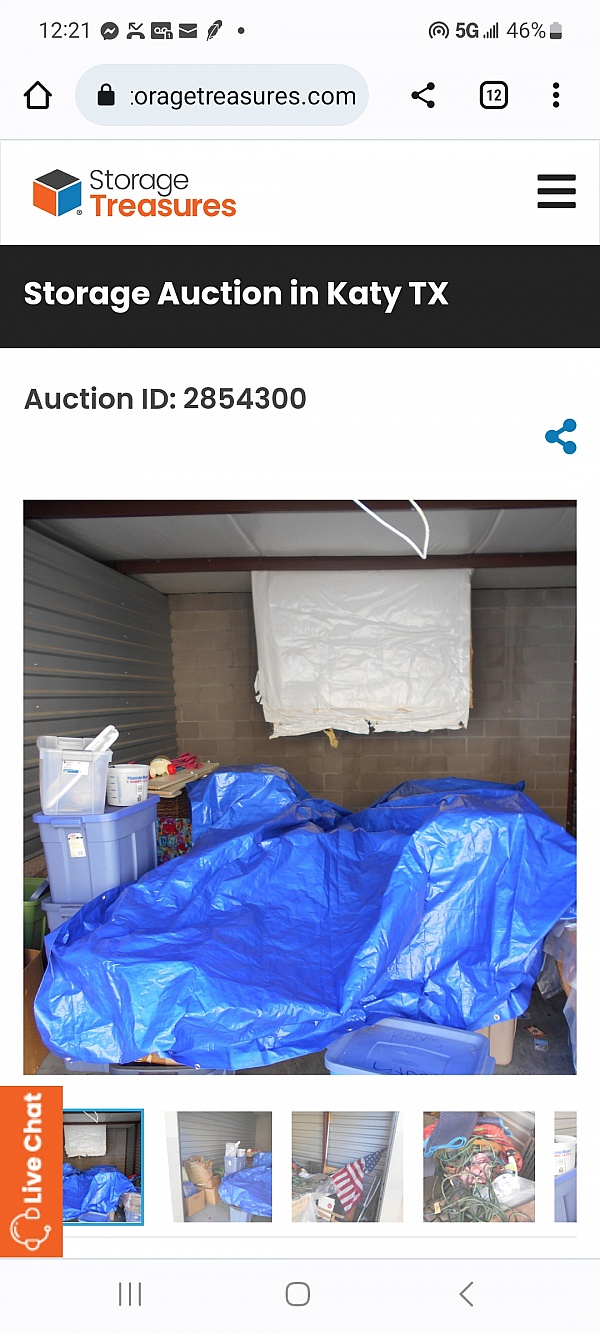This screenshot has width=600, height=1333.
Task: Go back using the system navigation bar
Action: (466, 1294)
